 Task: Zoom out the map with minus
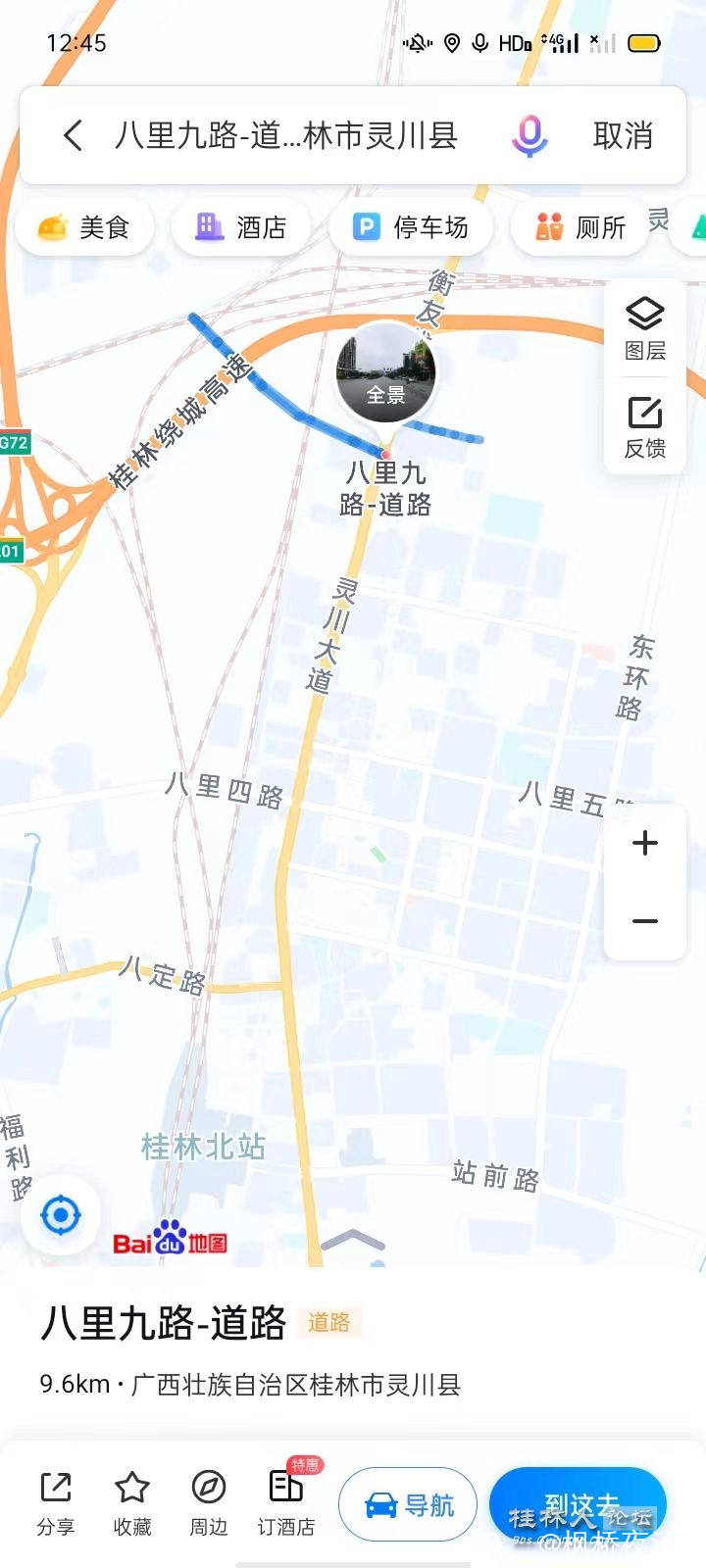pos(645,921)
